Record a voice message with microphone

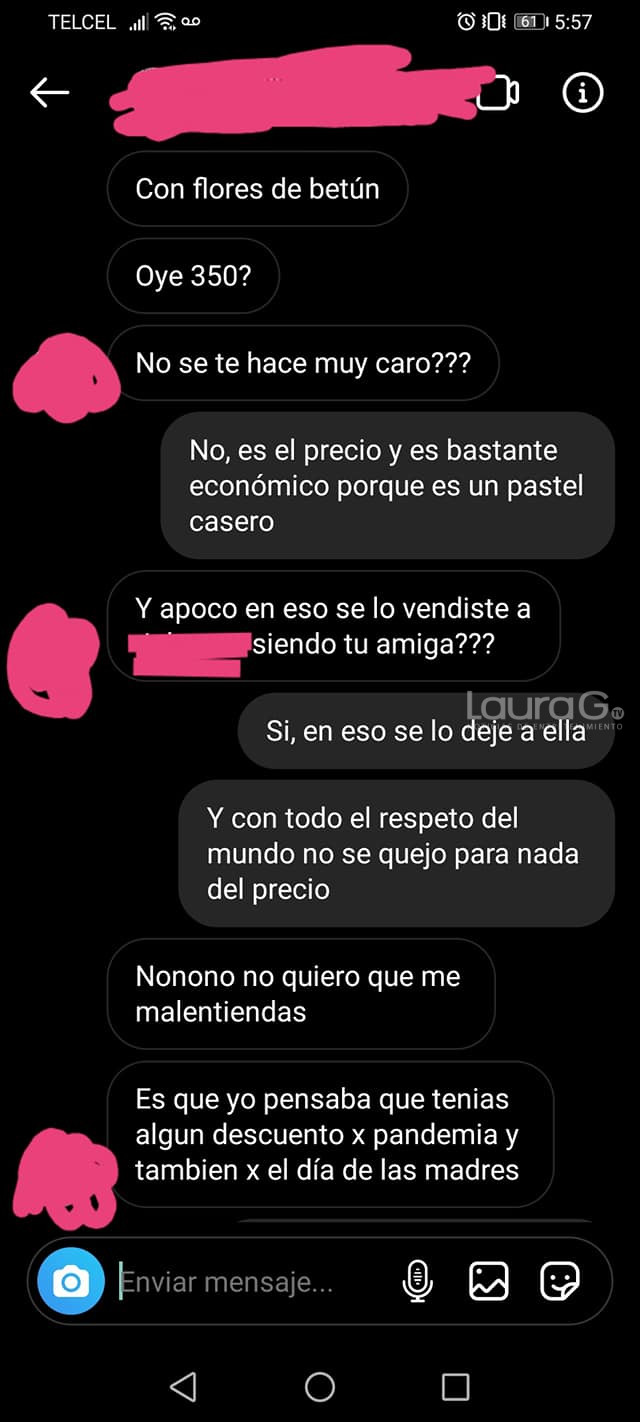[418, 1281]
